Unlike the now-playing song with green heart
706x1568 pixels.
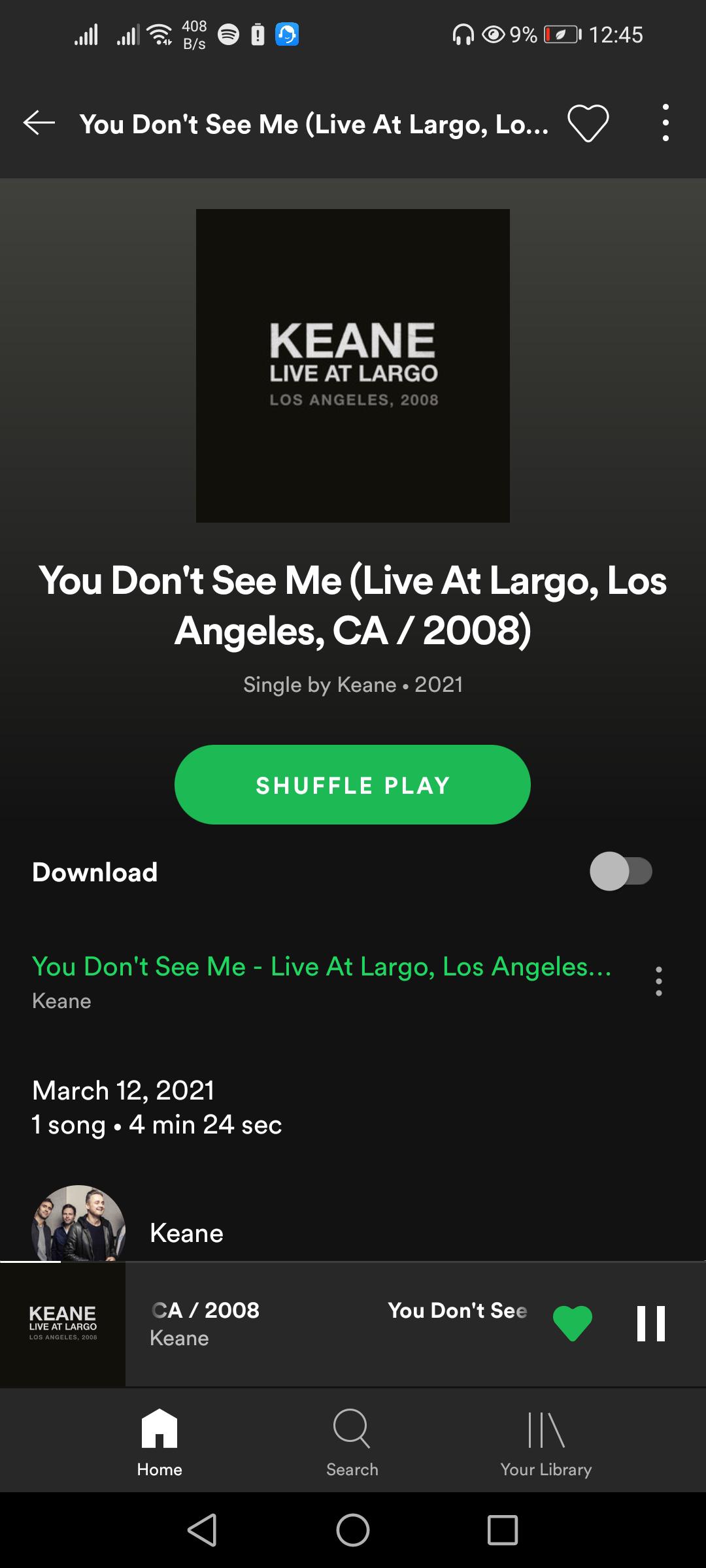pyautogui.click(x=572, y=1324)
